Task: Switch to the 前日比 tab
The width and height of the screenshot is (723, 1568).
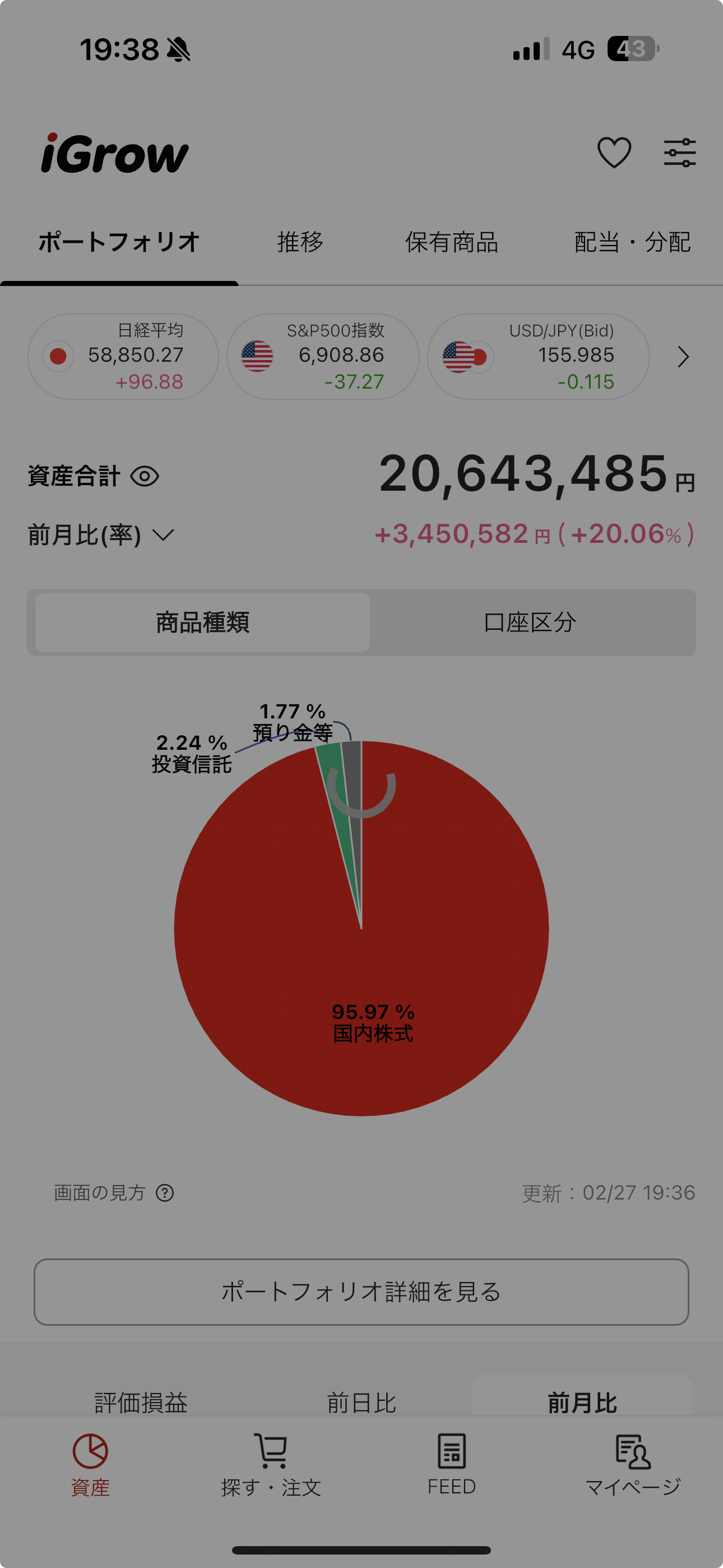Action: click(x=361, y=1403)
